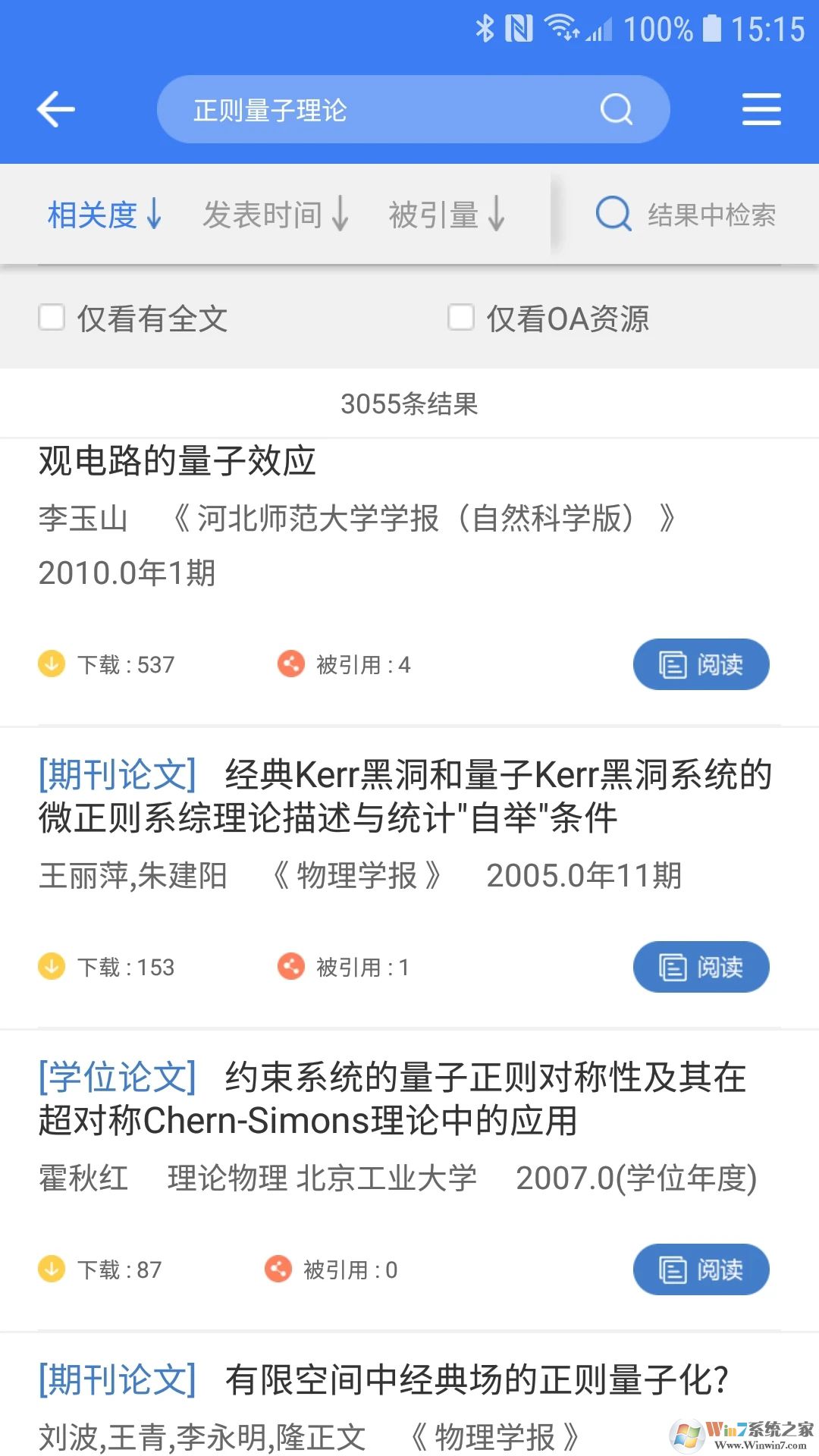Open the 约束系统 dissertation with 阅读 button
819x1456 pixels.
(701, 1269)
